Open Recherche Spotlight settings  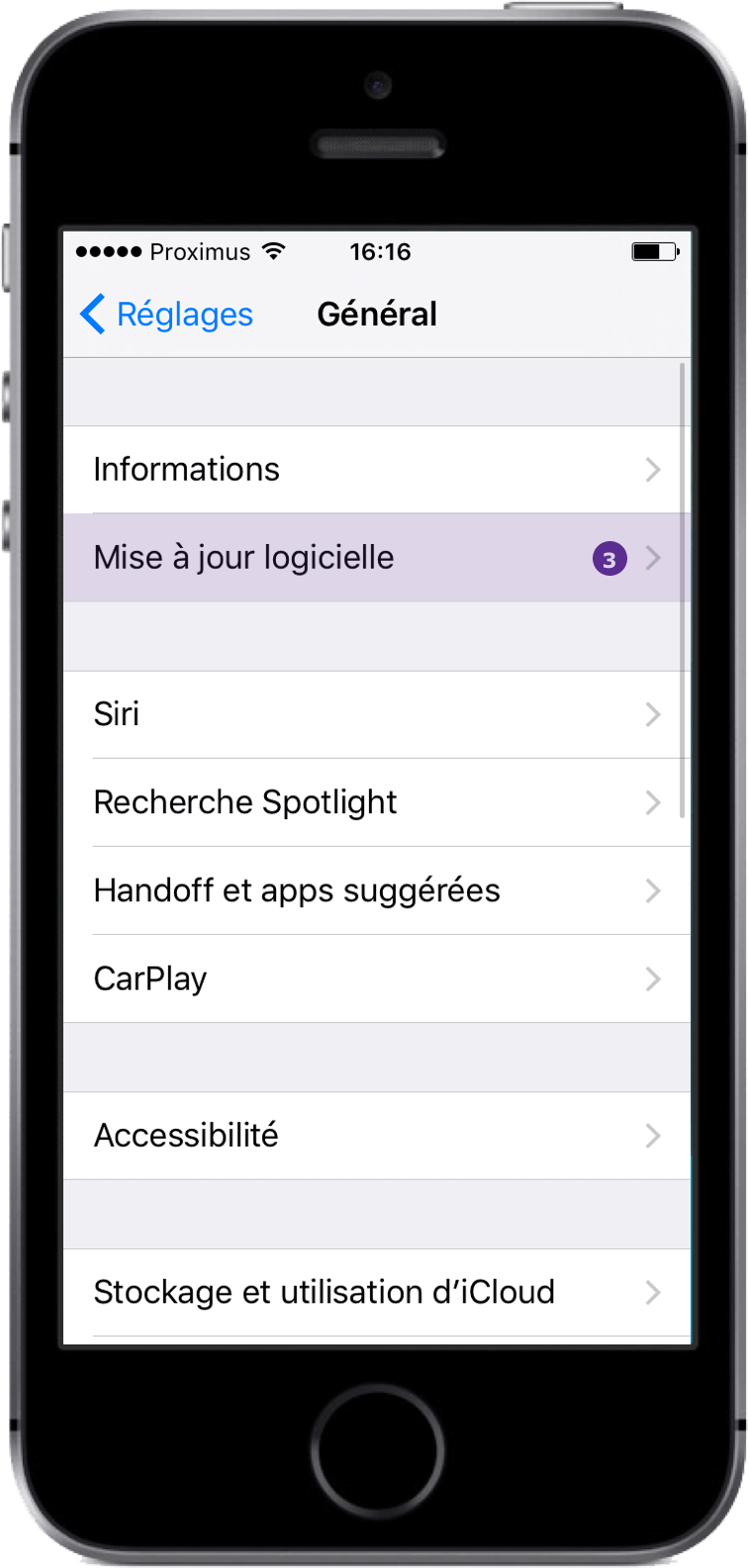376,802
